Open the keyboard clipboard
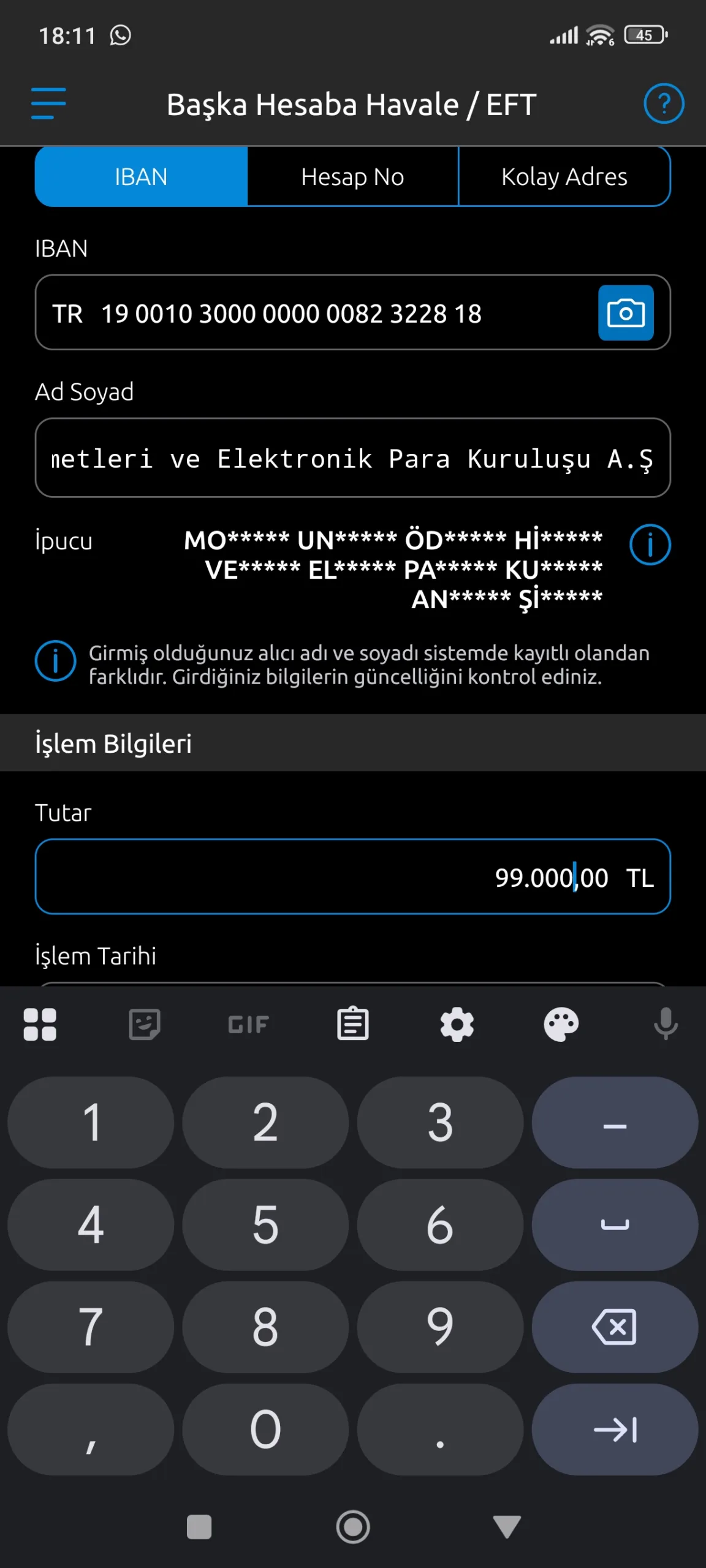Viewport: 706px width, 1568px height. pyautogui.click(x=352, y=1024)
